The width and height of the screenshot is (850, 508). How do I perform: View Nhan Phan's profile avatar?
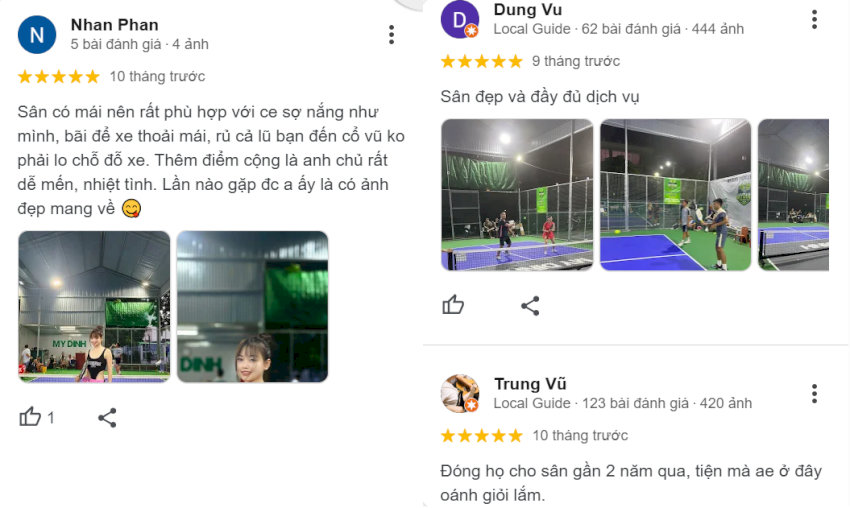tap(37, 35)
